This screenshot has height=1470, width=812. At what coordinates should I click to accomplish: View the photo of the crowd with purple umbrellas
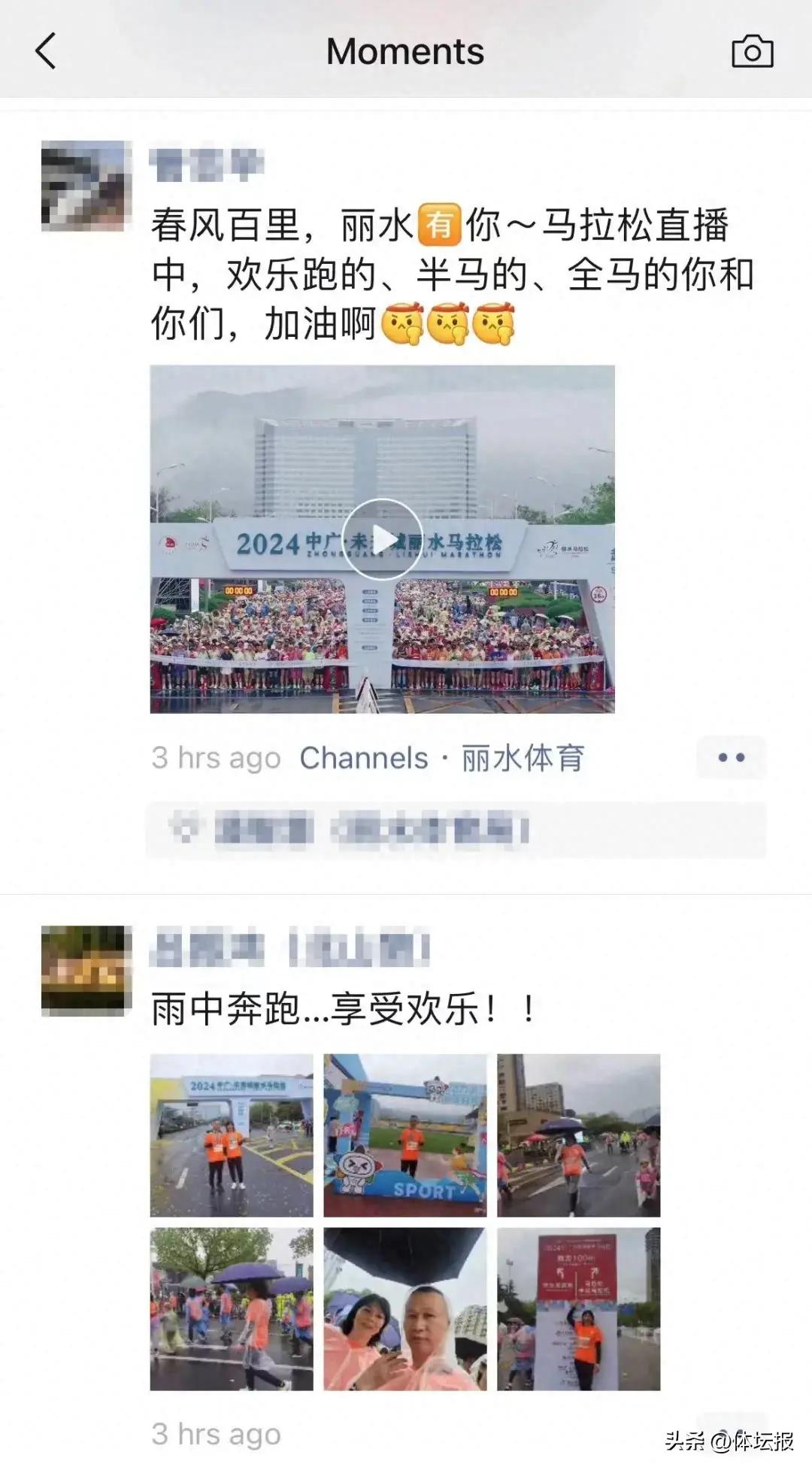[x=232, y=1309]
